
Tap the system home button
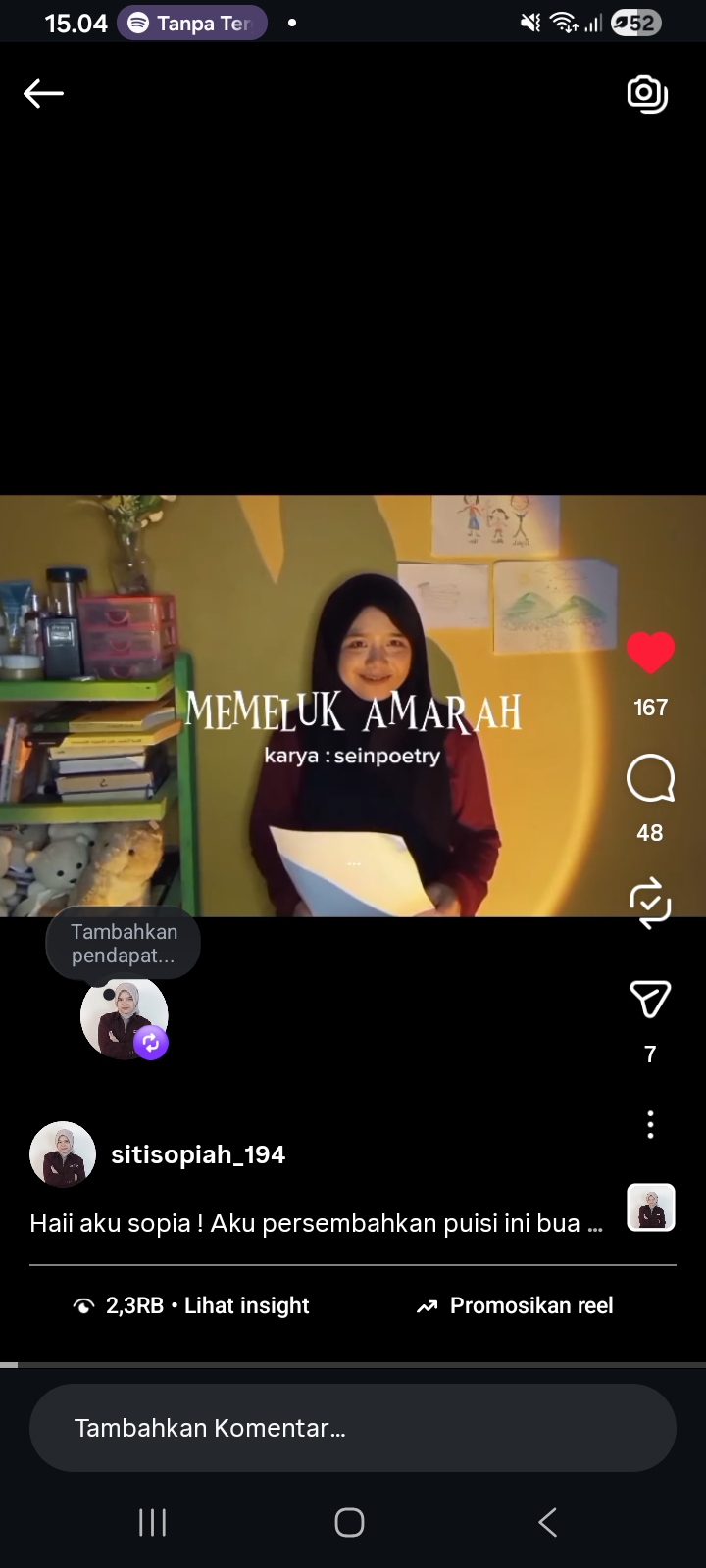click(x=350, y=1522)
